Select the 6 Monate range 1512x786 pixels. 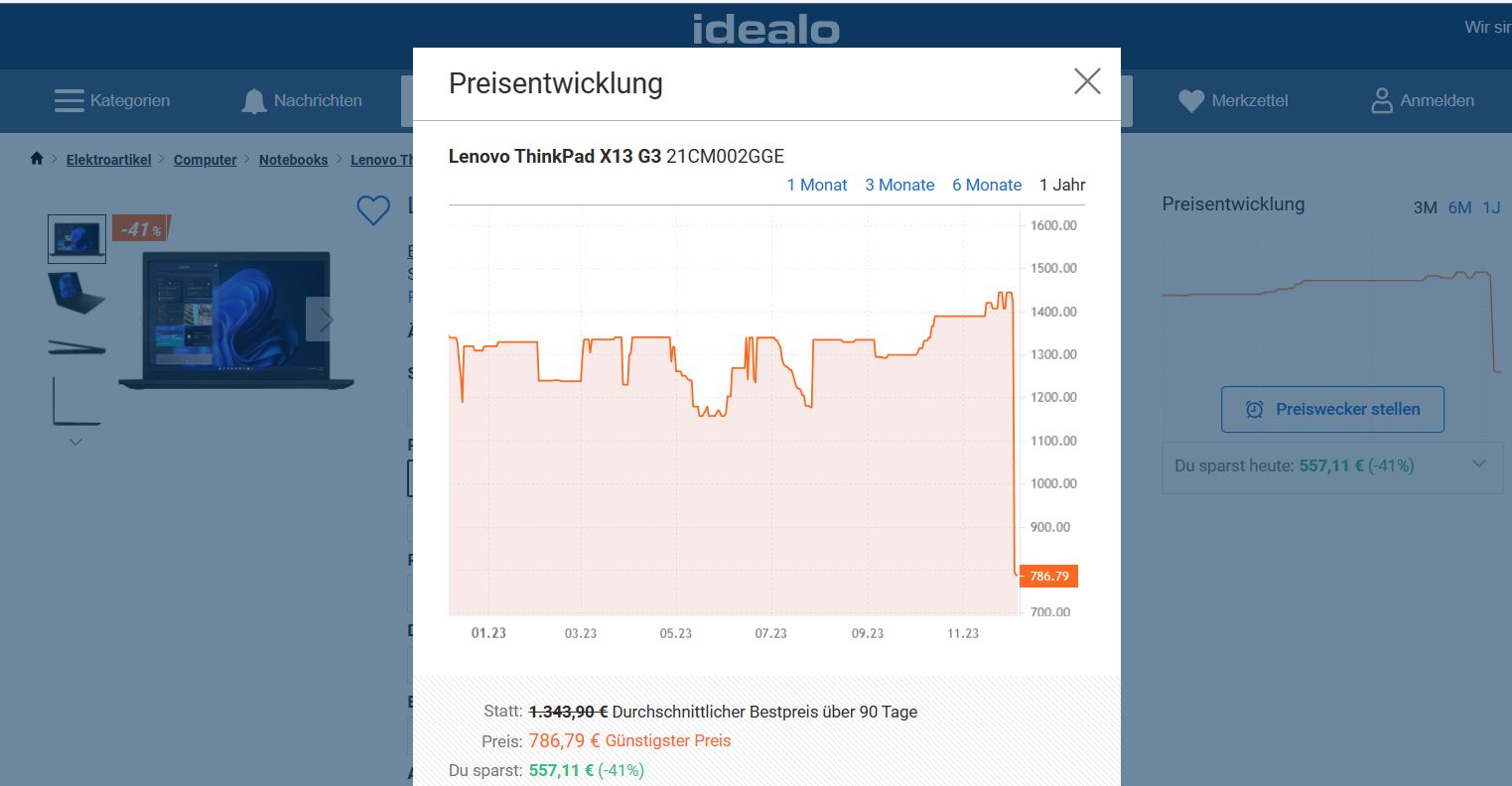986,185
